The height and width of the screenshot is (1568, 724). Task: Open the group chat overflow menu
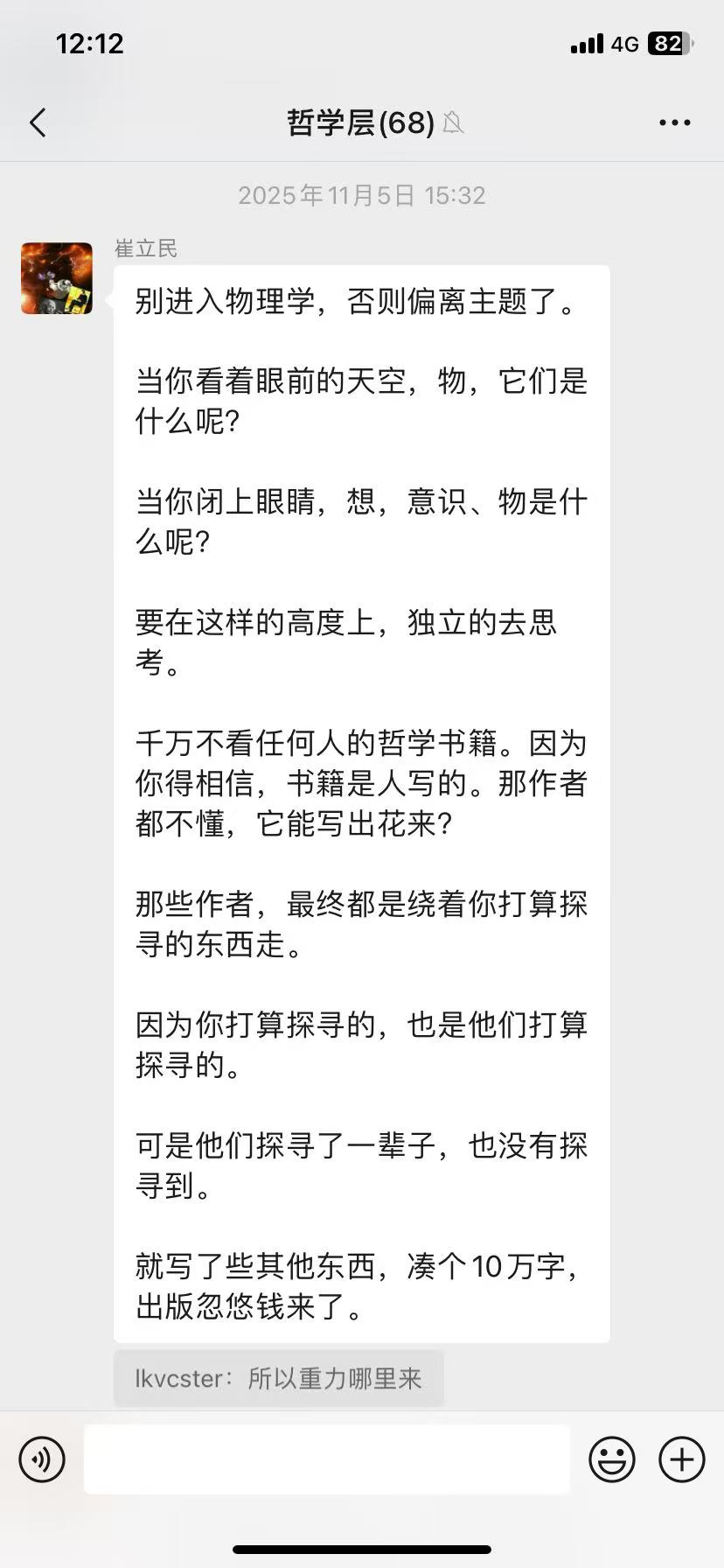pyautogui.click(x=674, y=123)
